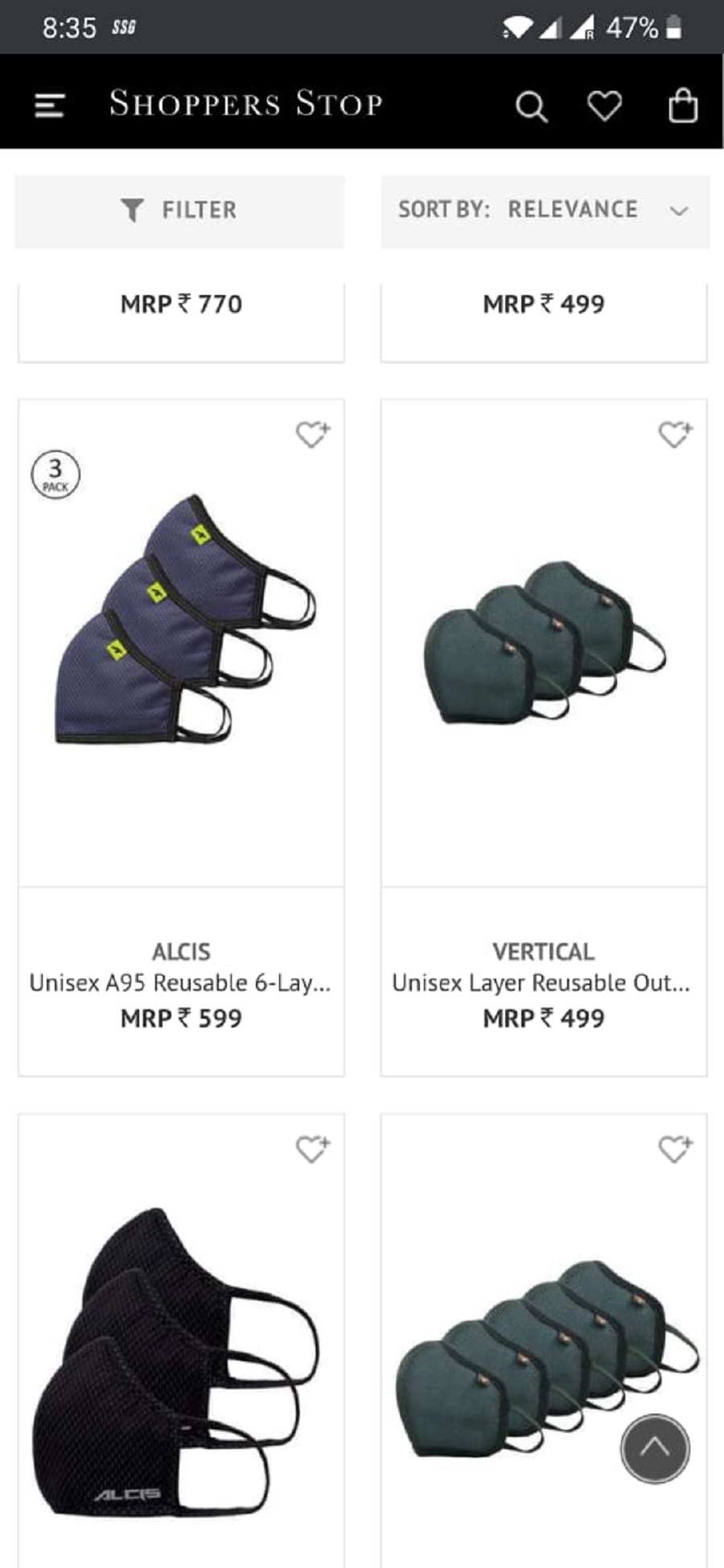Go to Shoppers Stop home via title
724x1568 pixels.
coord(245,104)
